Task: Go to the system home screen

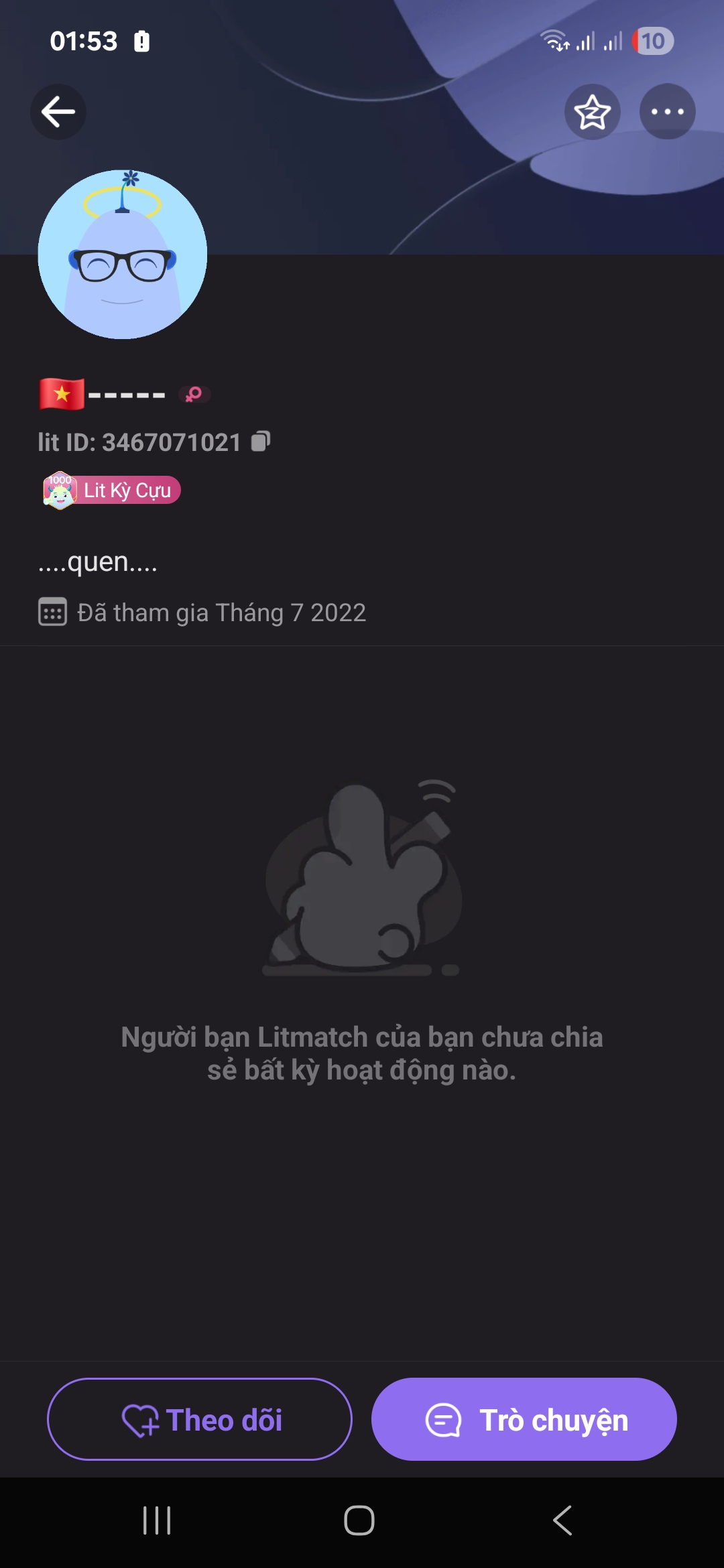Action: (359, 1520)
